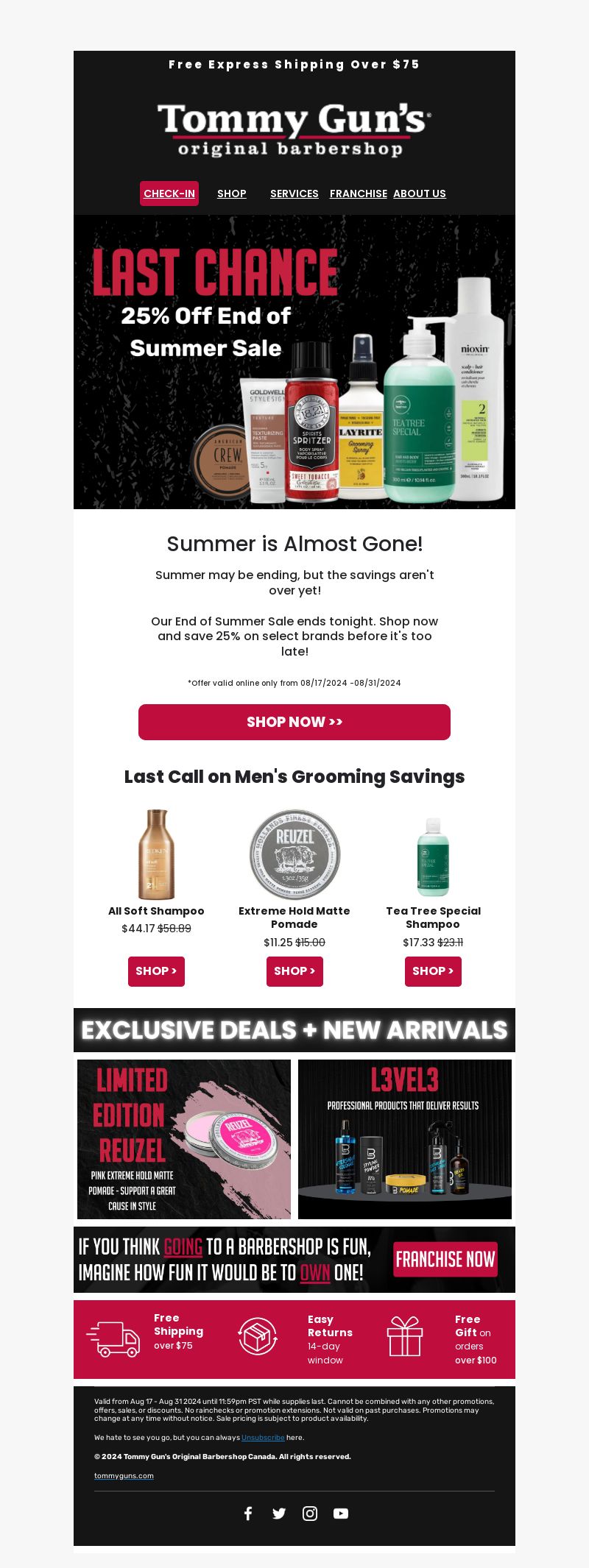
Task: Open the Twitter icon
Action: 279,1513
